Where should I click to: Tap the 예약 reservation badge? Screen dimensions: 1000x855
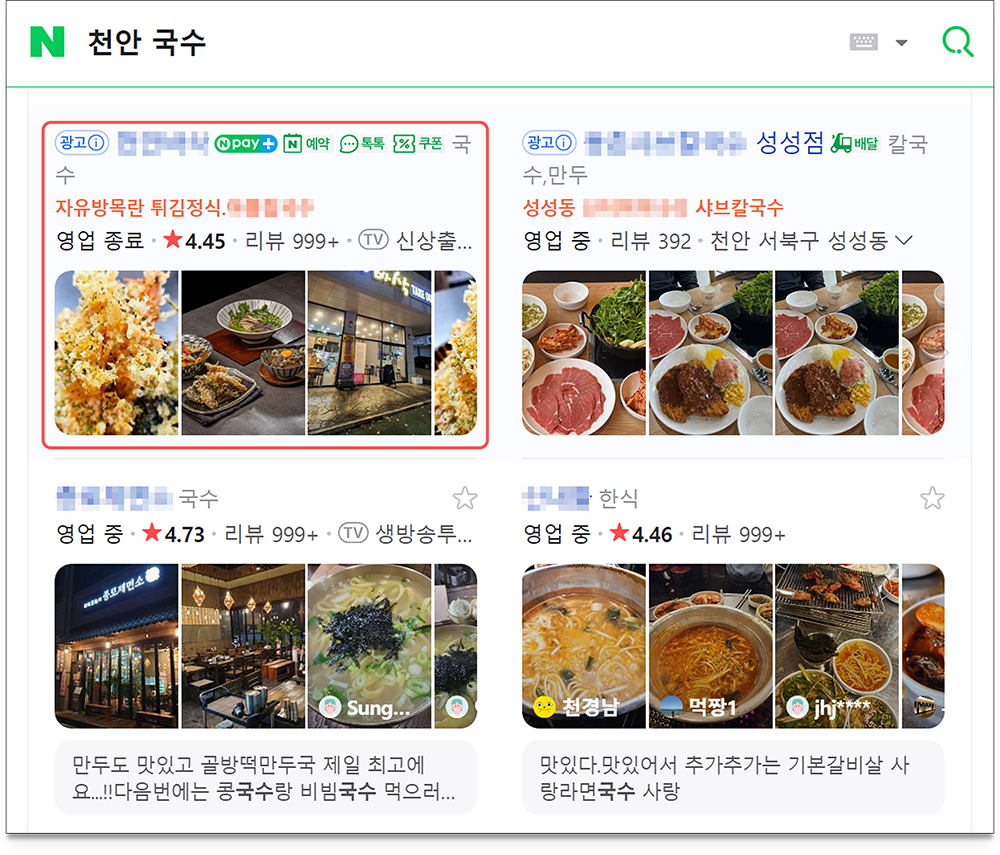(306, 144)
